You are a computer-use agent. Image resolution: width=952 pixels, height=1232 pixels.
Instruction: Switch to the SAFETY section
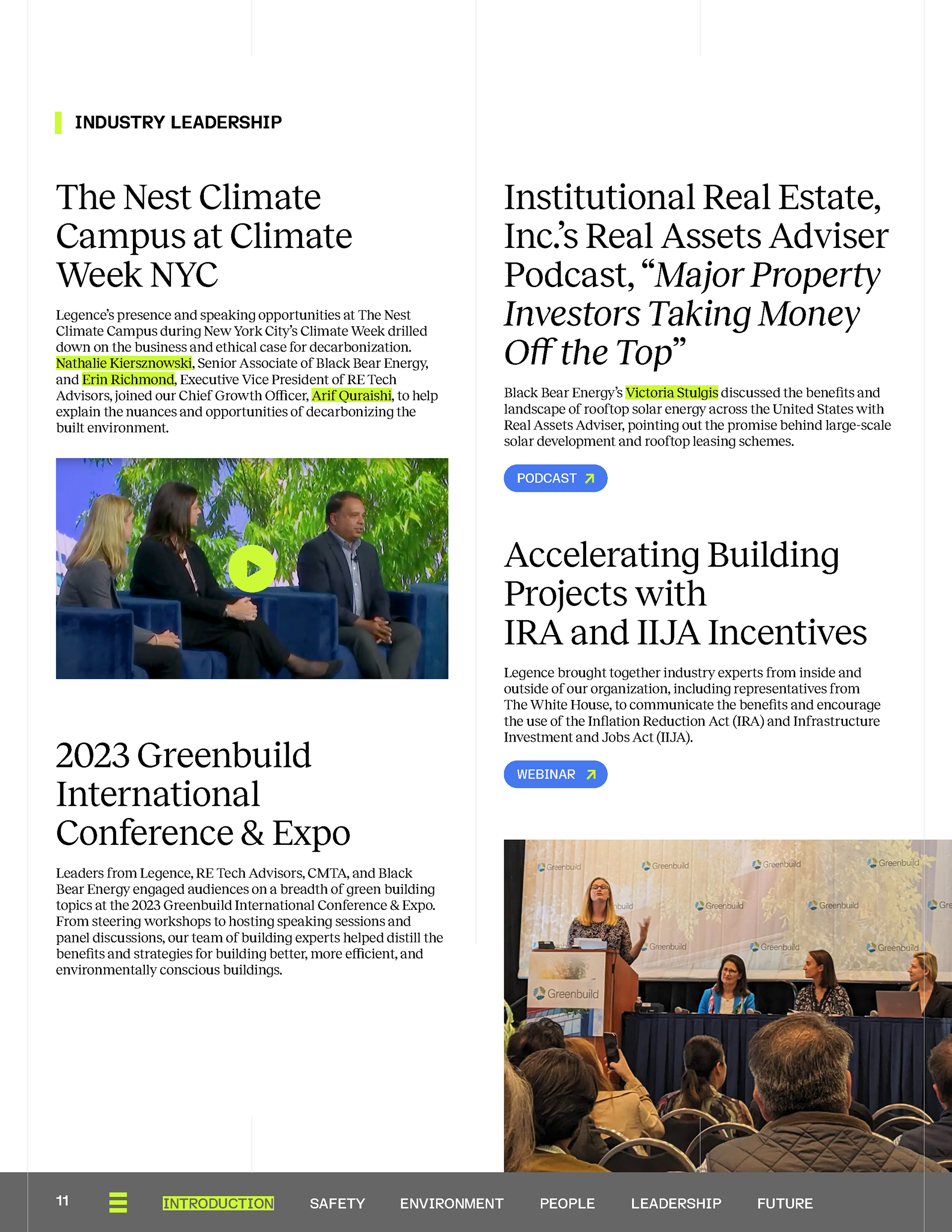tap(337, 1203)
